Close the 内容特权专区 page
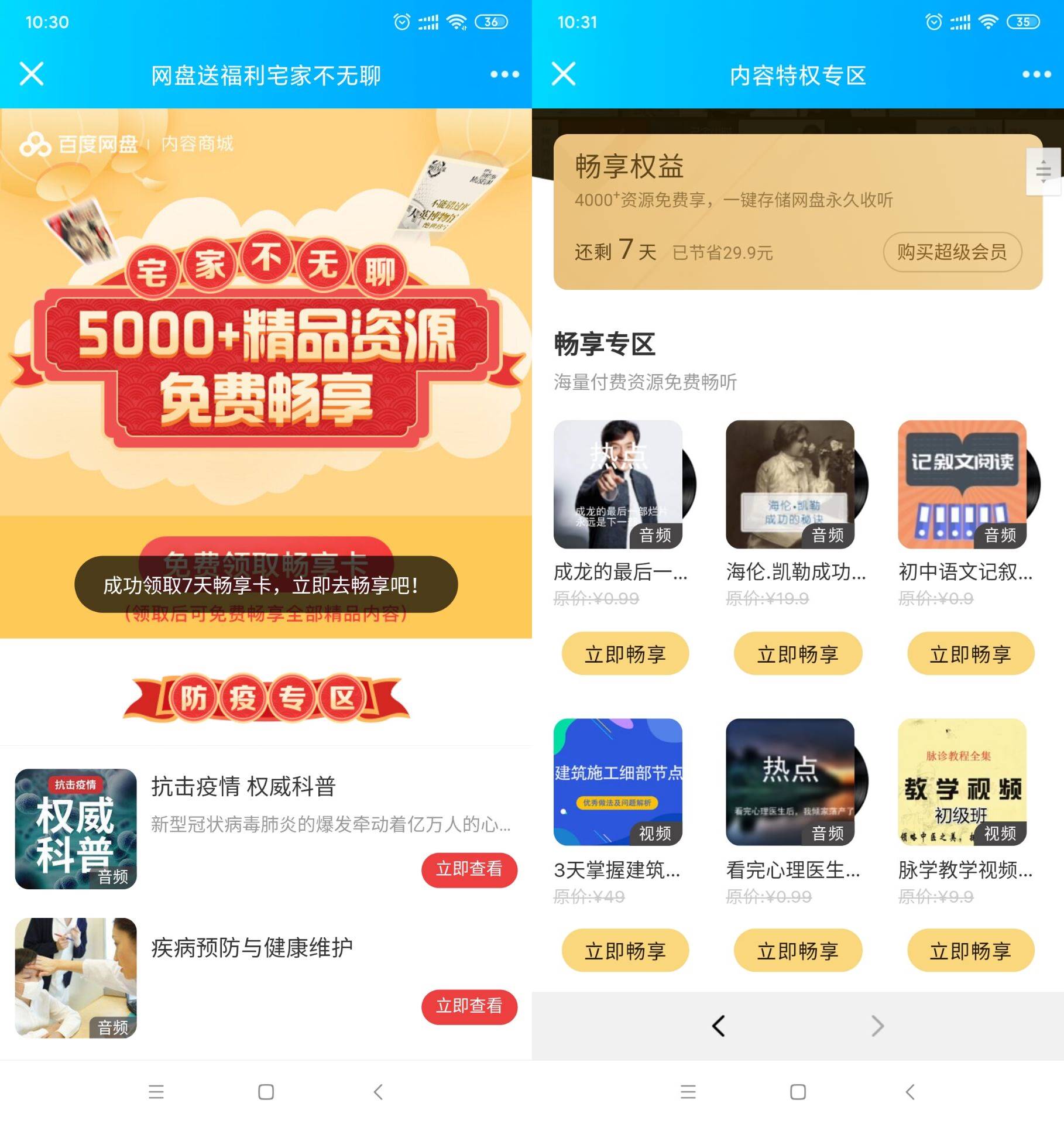Screen dimensions: 1064x1124 (564, 74)
